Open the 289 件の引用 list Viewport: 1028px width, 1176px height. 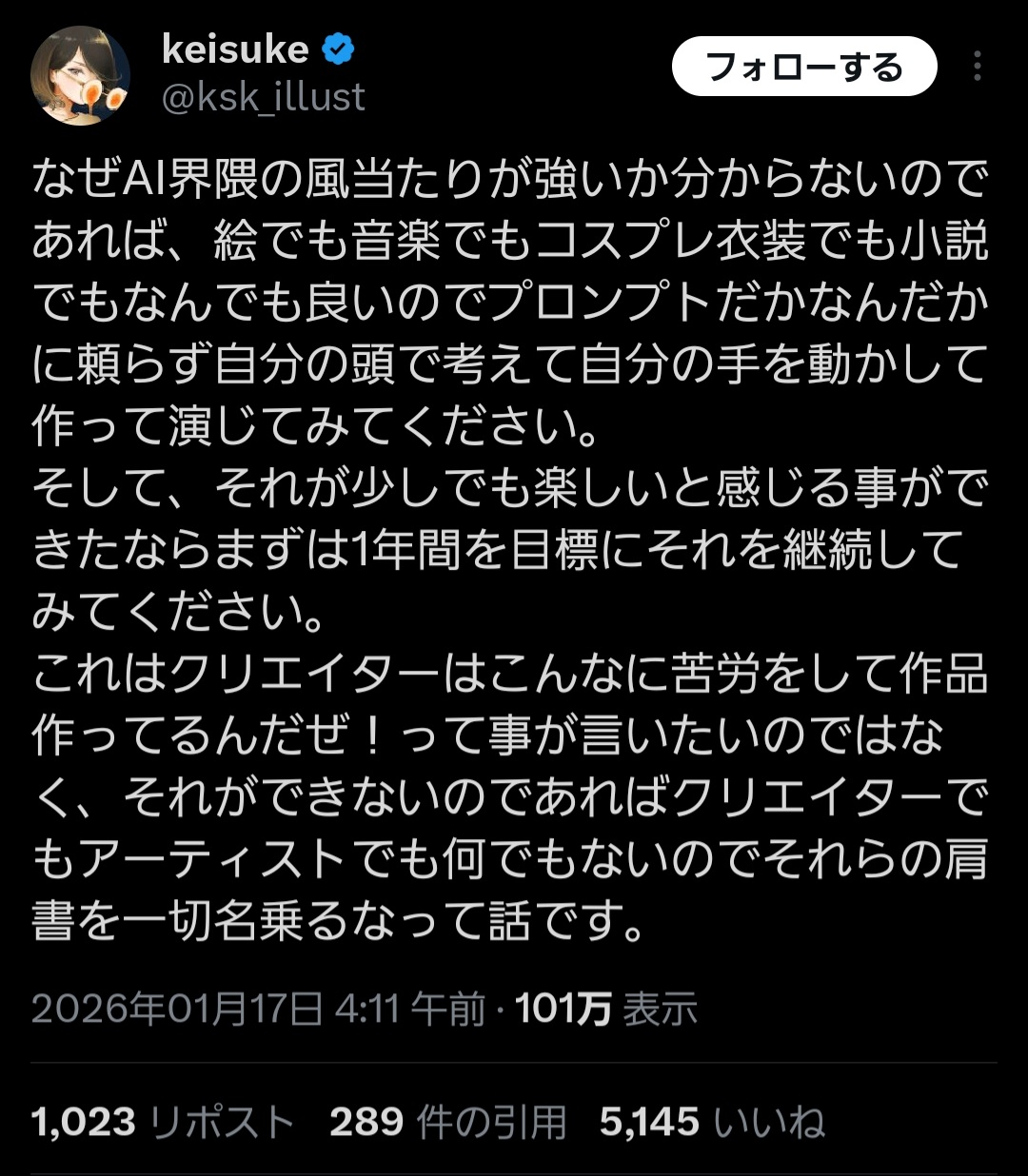tap(447, 1123)
